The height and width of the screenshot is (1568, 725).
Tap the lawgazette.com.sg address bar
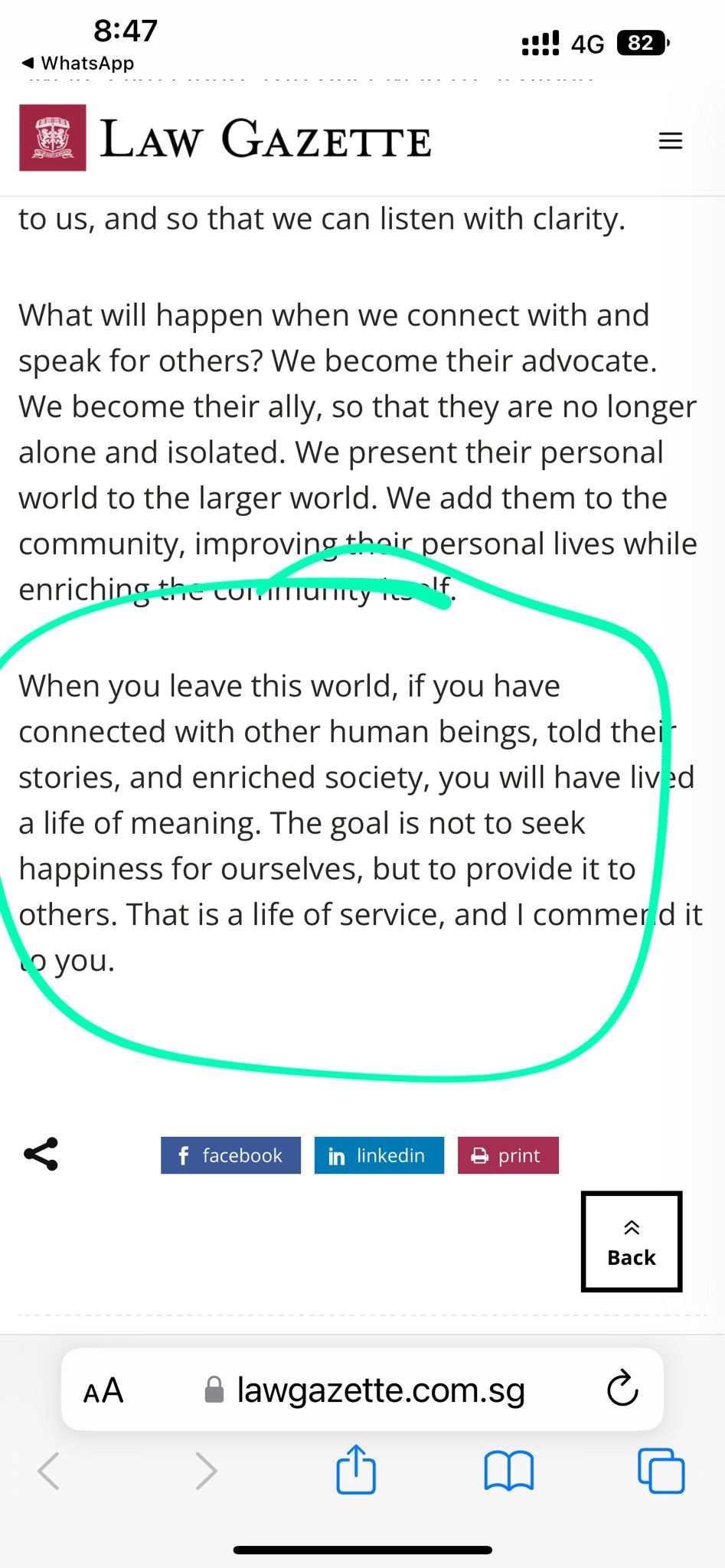coord(364,1390)
